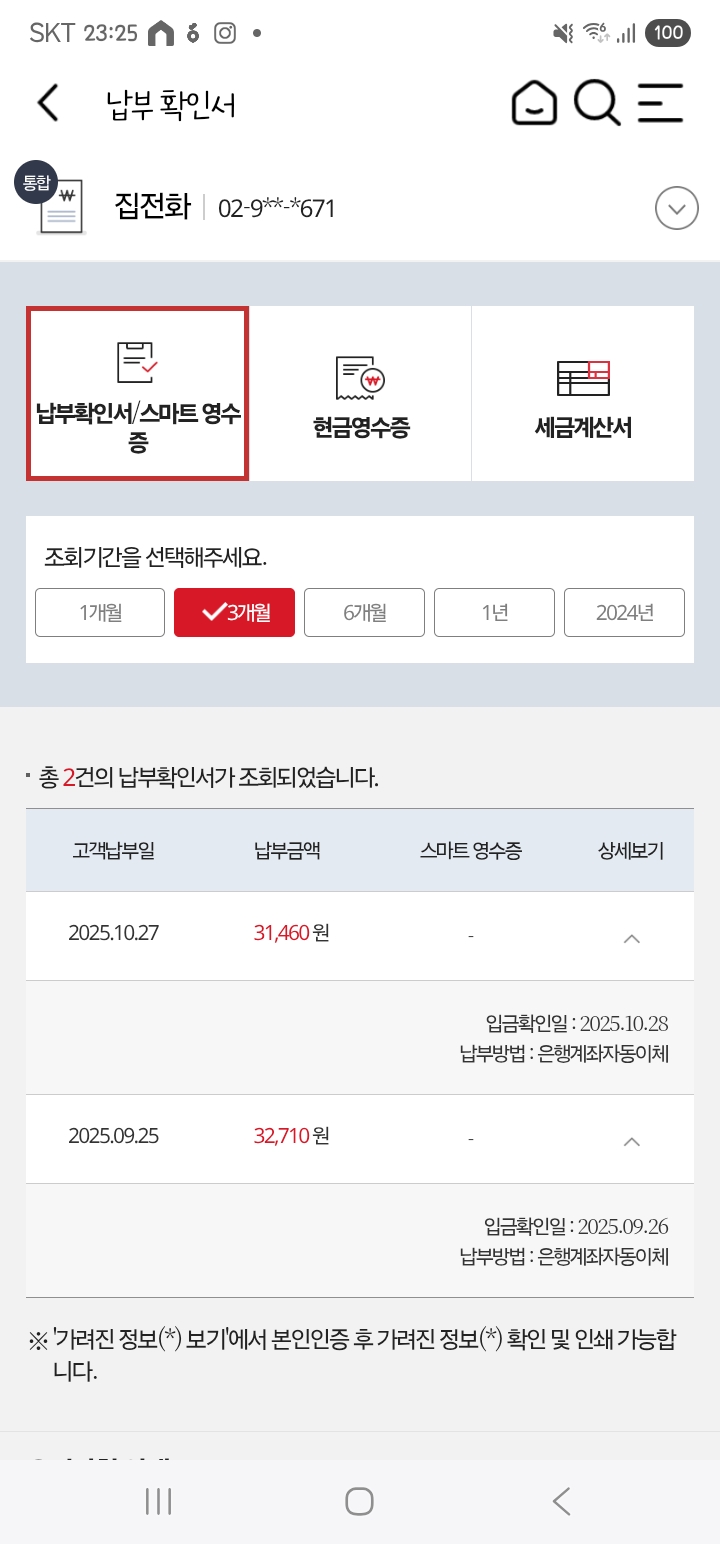Open the search magnifier
The height and width of the screenshot is (1544, 720).
pyautogui.click(x=597, y=103)
